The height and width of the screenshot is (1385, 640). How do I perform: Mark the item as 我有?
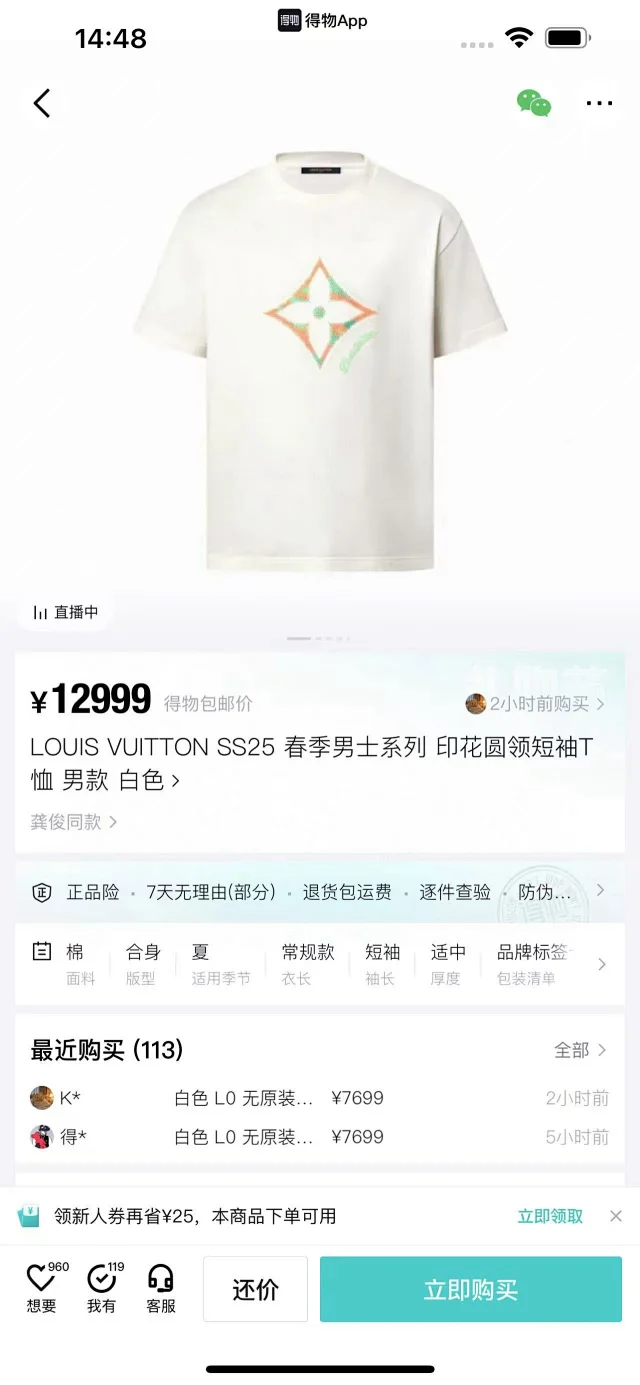point(102,1289)
